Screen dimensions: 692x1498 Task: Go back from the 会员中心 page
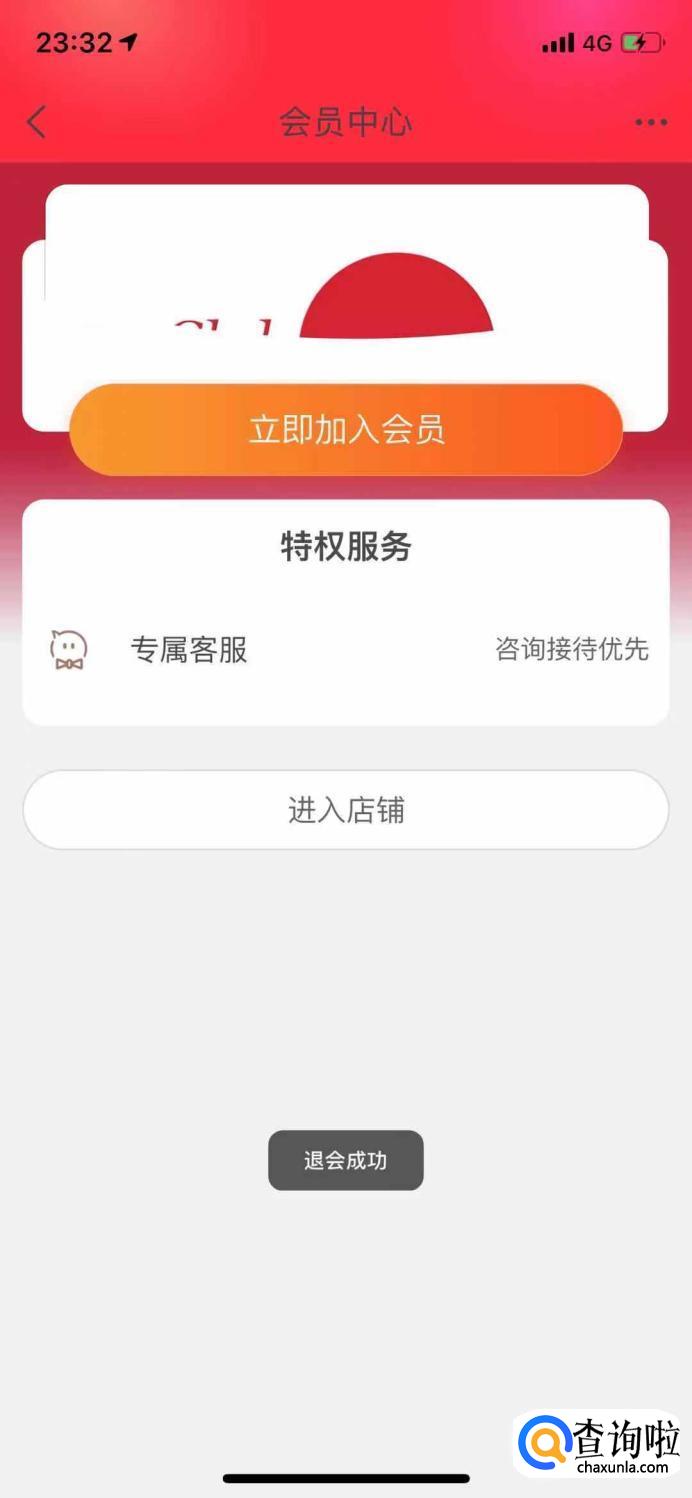(37, 123)
